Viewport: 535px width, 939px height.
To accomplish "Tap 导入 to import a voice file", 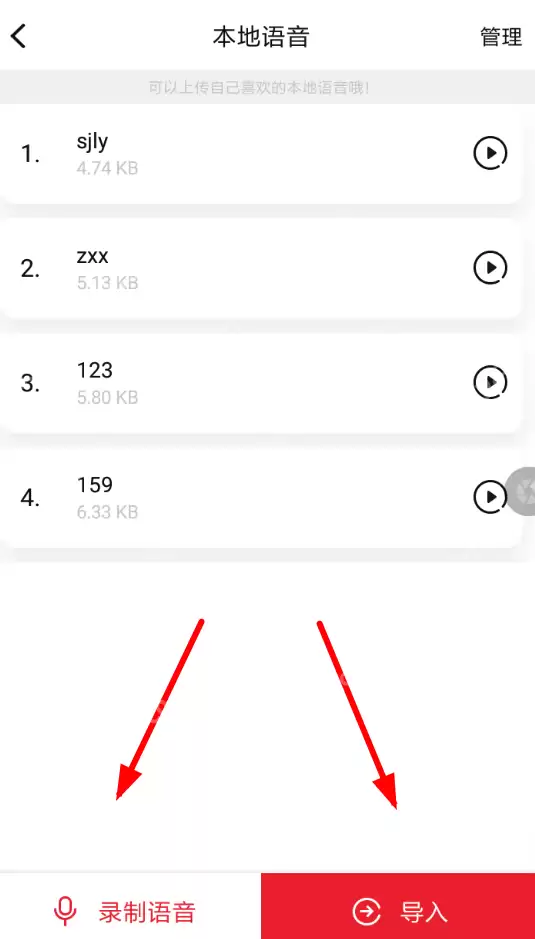I will point(398,906).
